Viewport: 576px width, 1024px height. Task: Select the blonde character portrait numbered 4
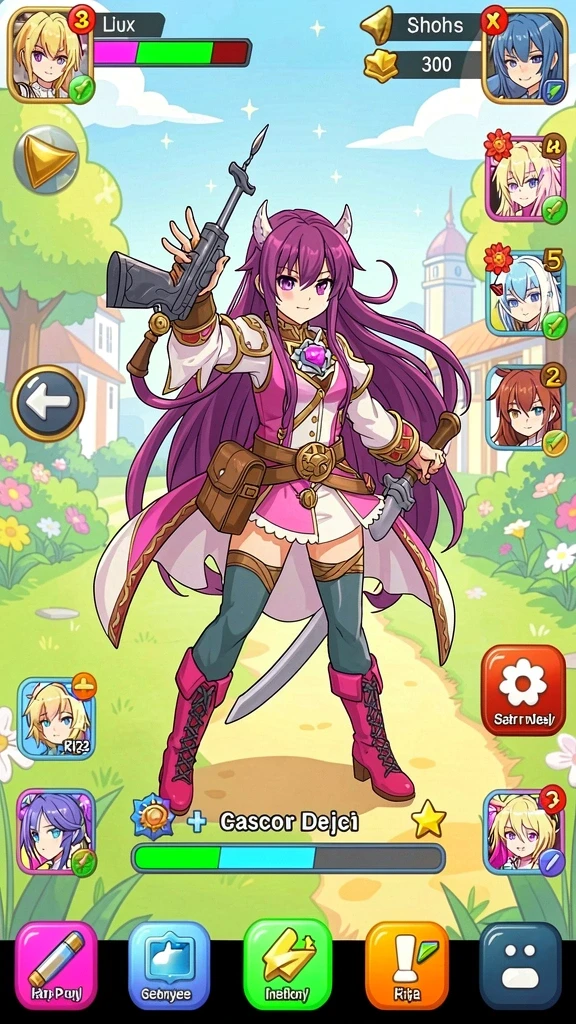pos(525,178)
